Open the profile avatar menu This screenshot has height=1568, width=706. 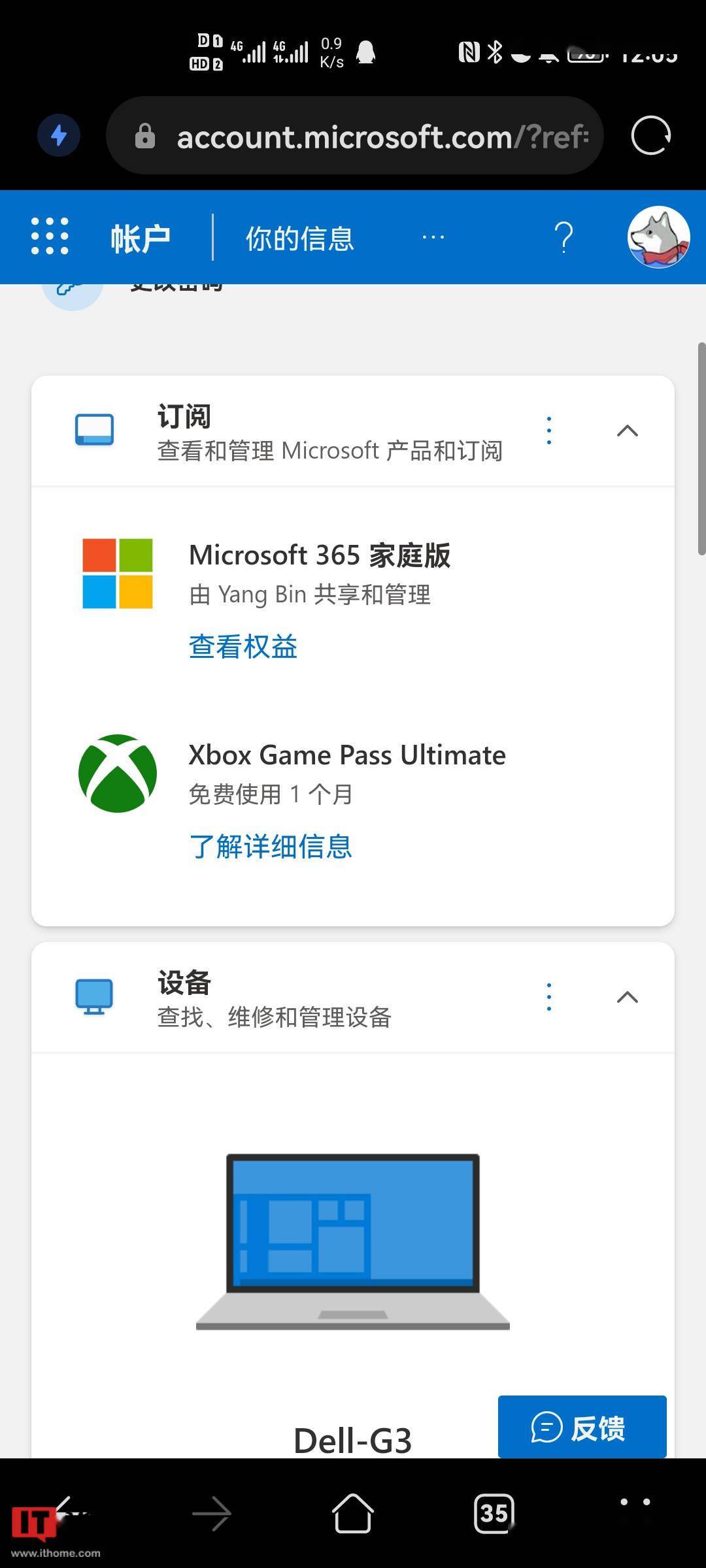(x=658, y=237)
